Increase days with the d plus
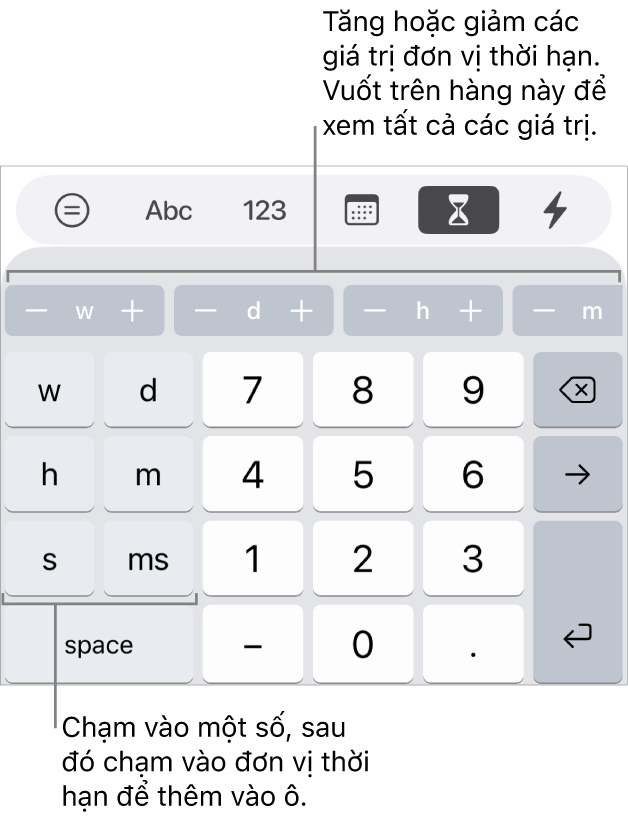This screenshot has height=819, width=628. [301, 311]
